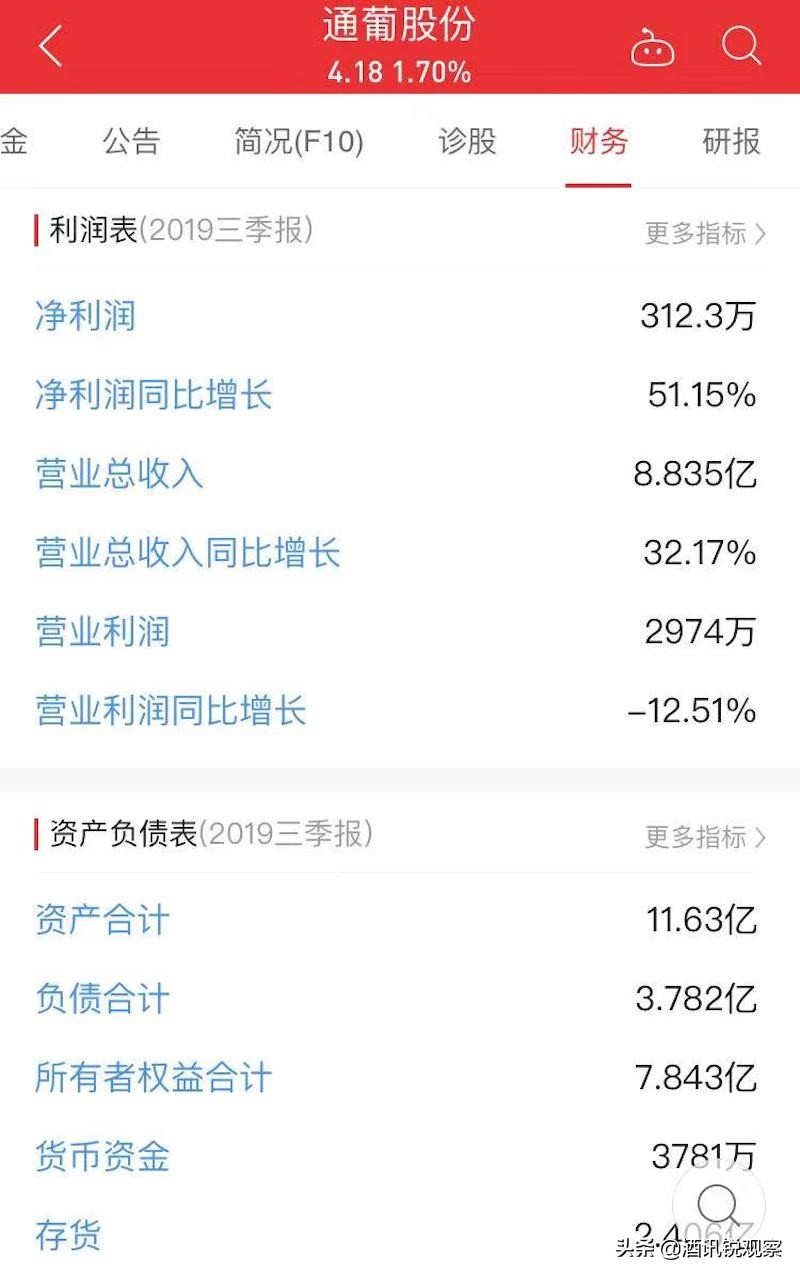Open the 营业总收入 item
This screenshot has height=1276, width=800.
tap(119, 474)
